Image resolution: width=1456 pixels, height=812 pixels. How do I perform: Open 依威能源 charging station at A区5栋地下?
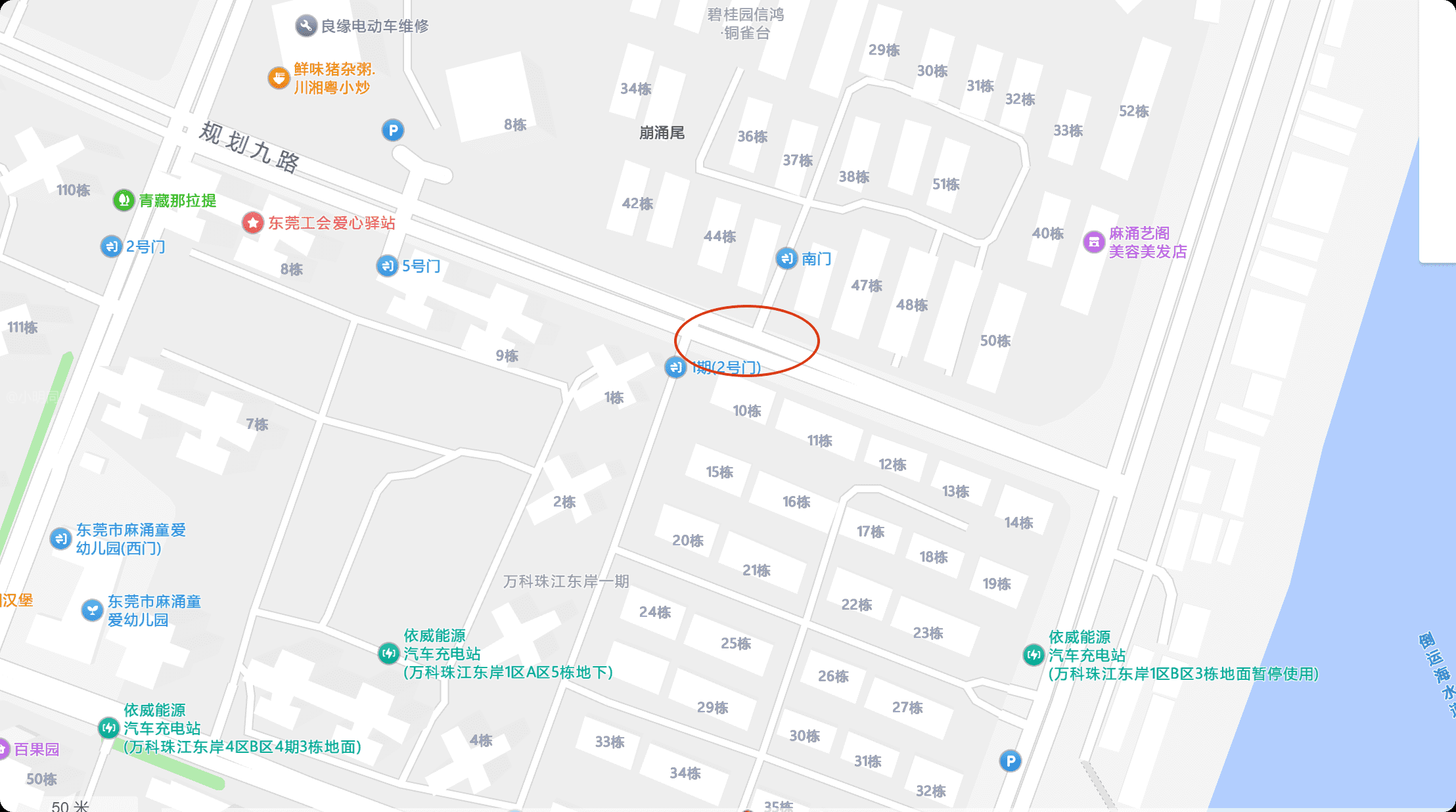pos(389,654)
